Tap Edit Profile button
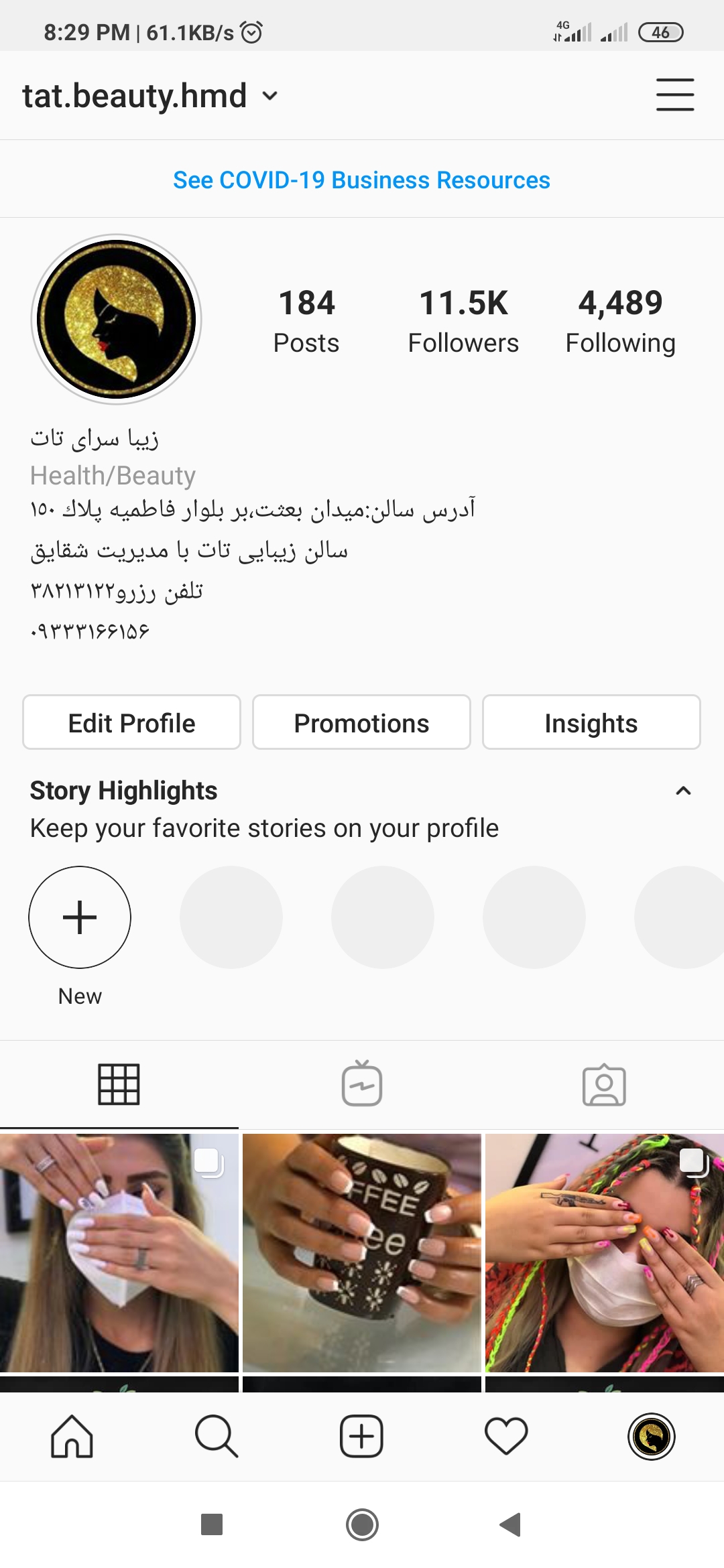724x1568 pixels. tap(131, 722)
